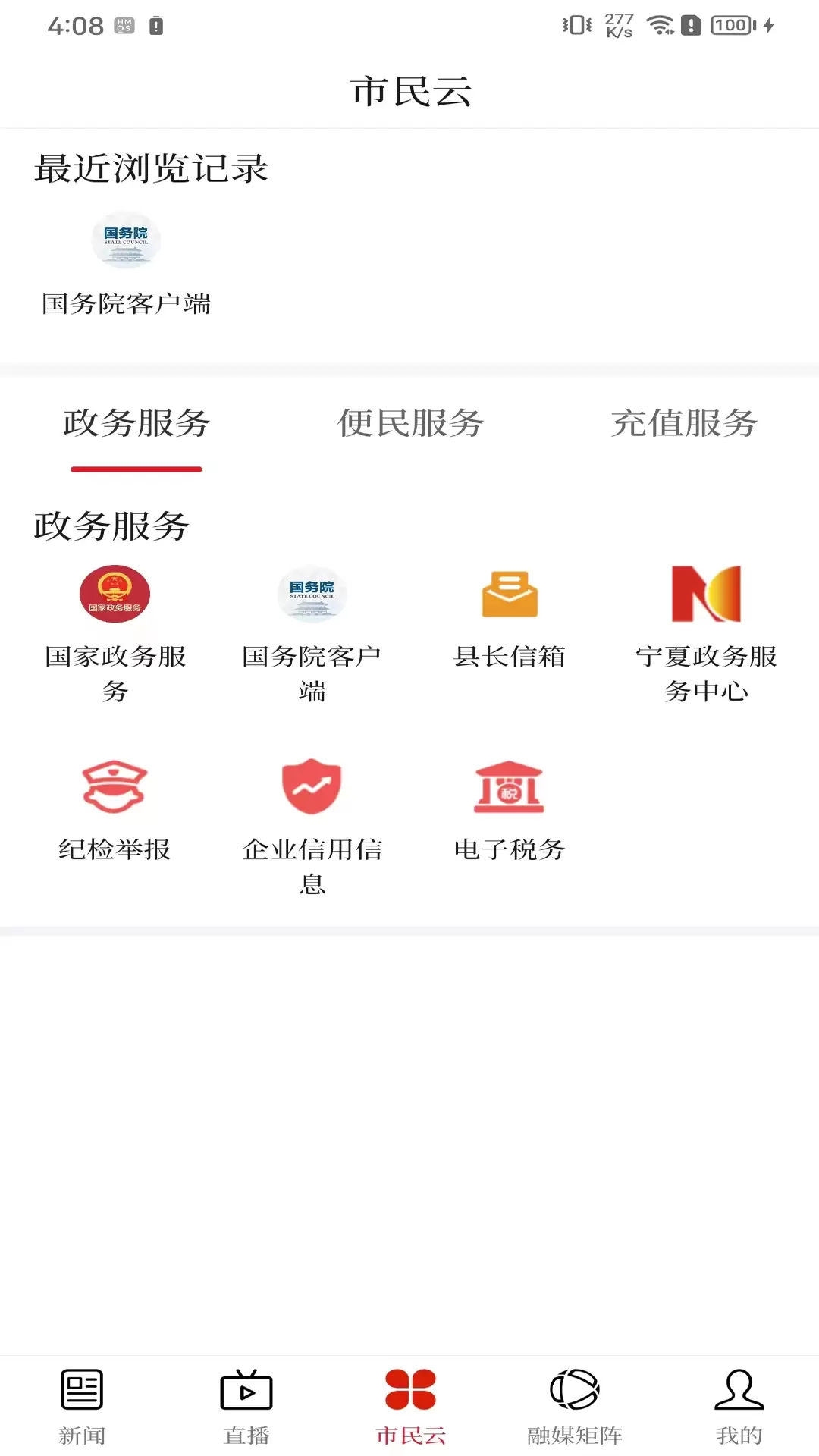Switch to the 直播 tab
This screenshot has height=1456, width=819.
(246, 1407)
